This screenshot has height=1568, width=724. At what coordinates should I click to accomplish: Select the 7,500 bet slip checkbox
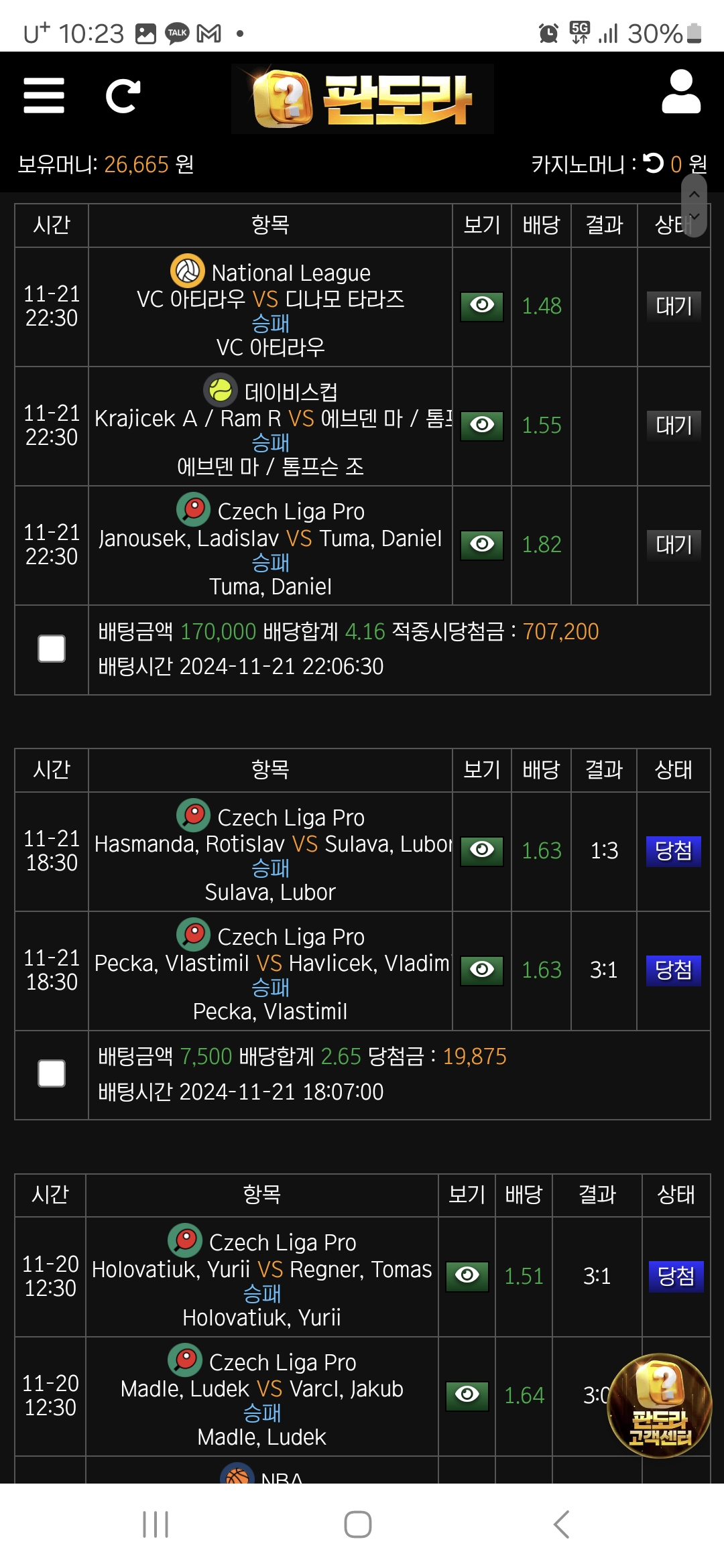pyautogui.click(x=52, y=1073)
